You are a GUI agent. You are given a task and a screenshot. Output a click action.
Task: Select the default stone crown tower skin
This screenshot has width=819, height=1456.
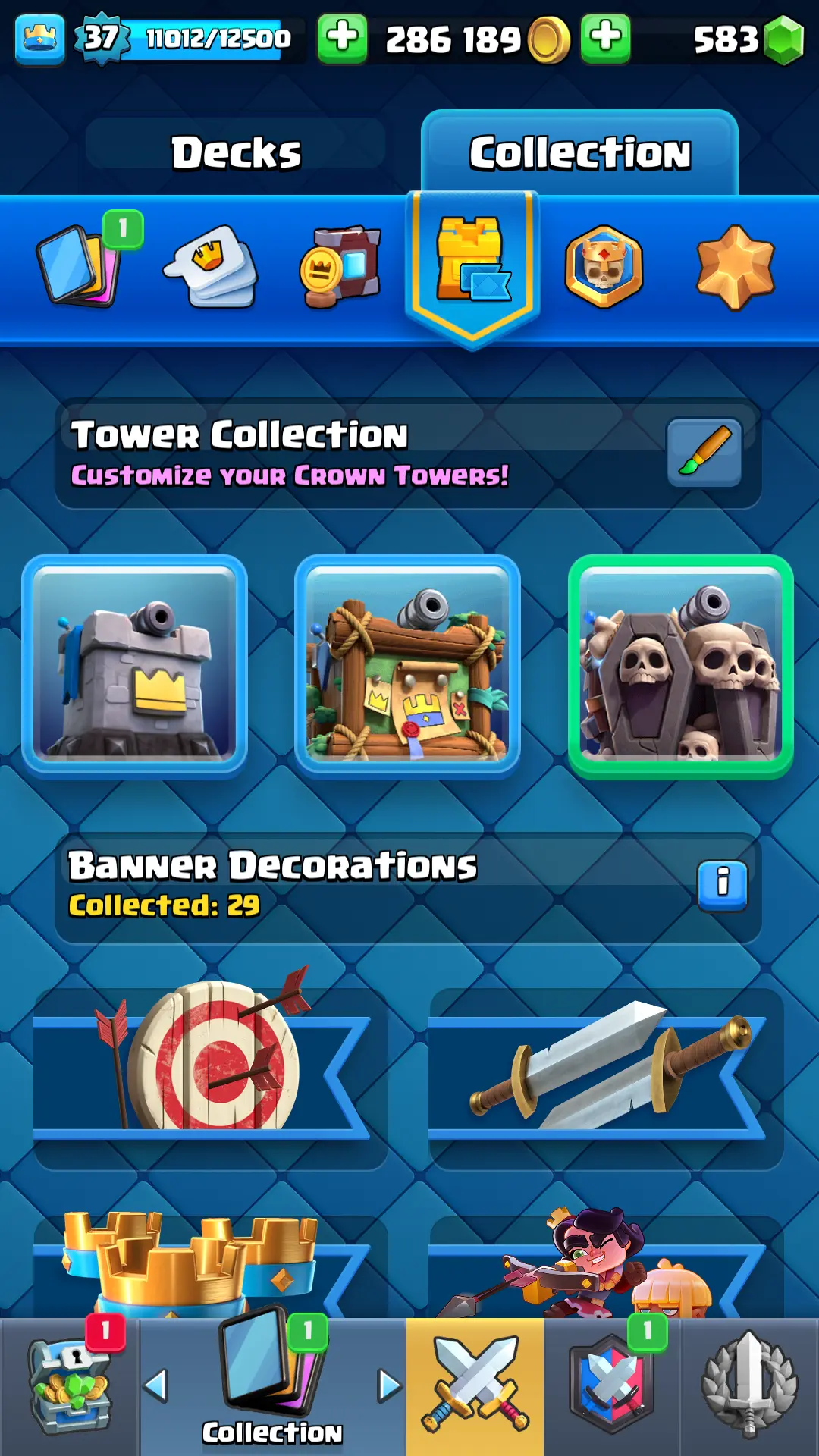click(135, 667)
